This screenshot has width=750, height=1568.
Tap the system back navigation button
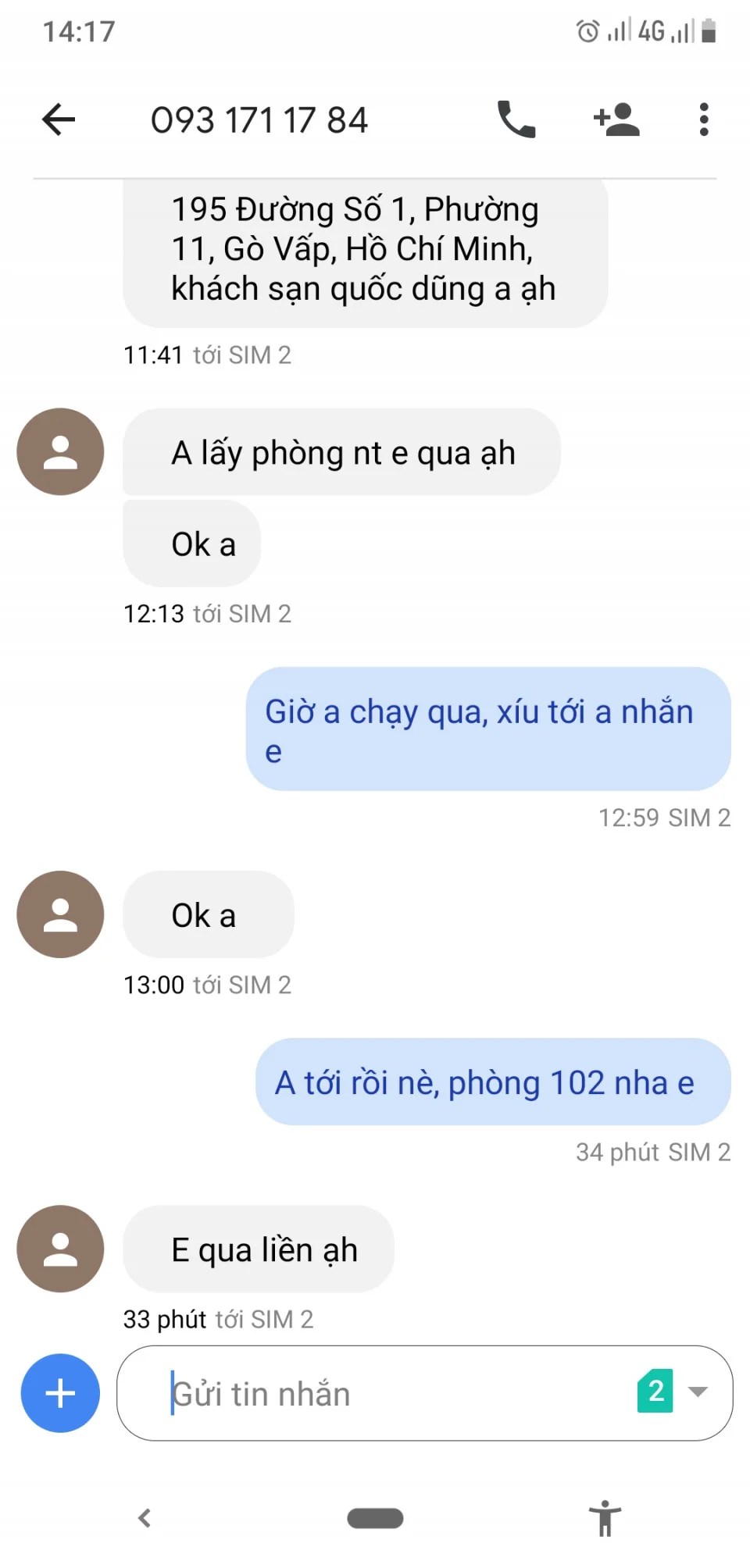click(x=145, y=1518)
